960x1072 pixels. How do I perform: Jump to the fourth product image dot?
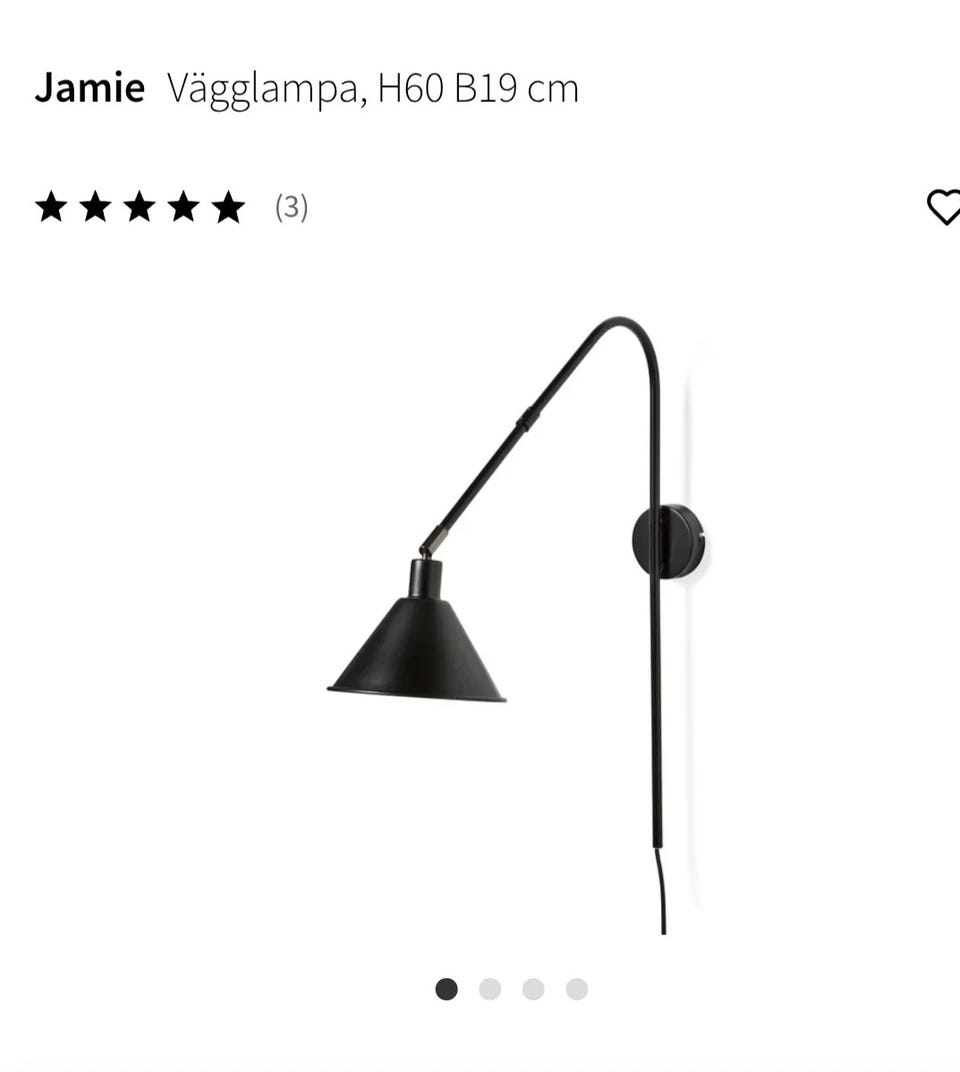(577, 989)
